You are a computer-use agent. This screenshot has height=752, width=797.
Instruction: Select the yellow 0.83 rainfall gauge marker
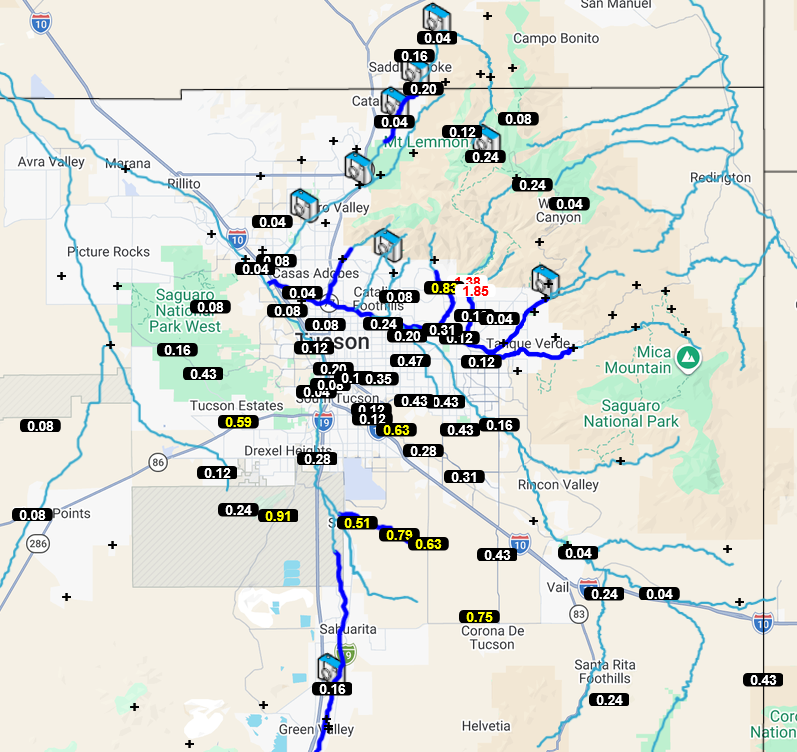click(x=440, y=288)
